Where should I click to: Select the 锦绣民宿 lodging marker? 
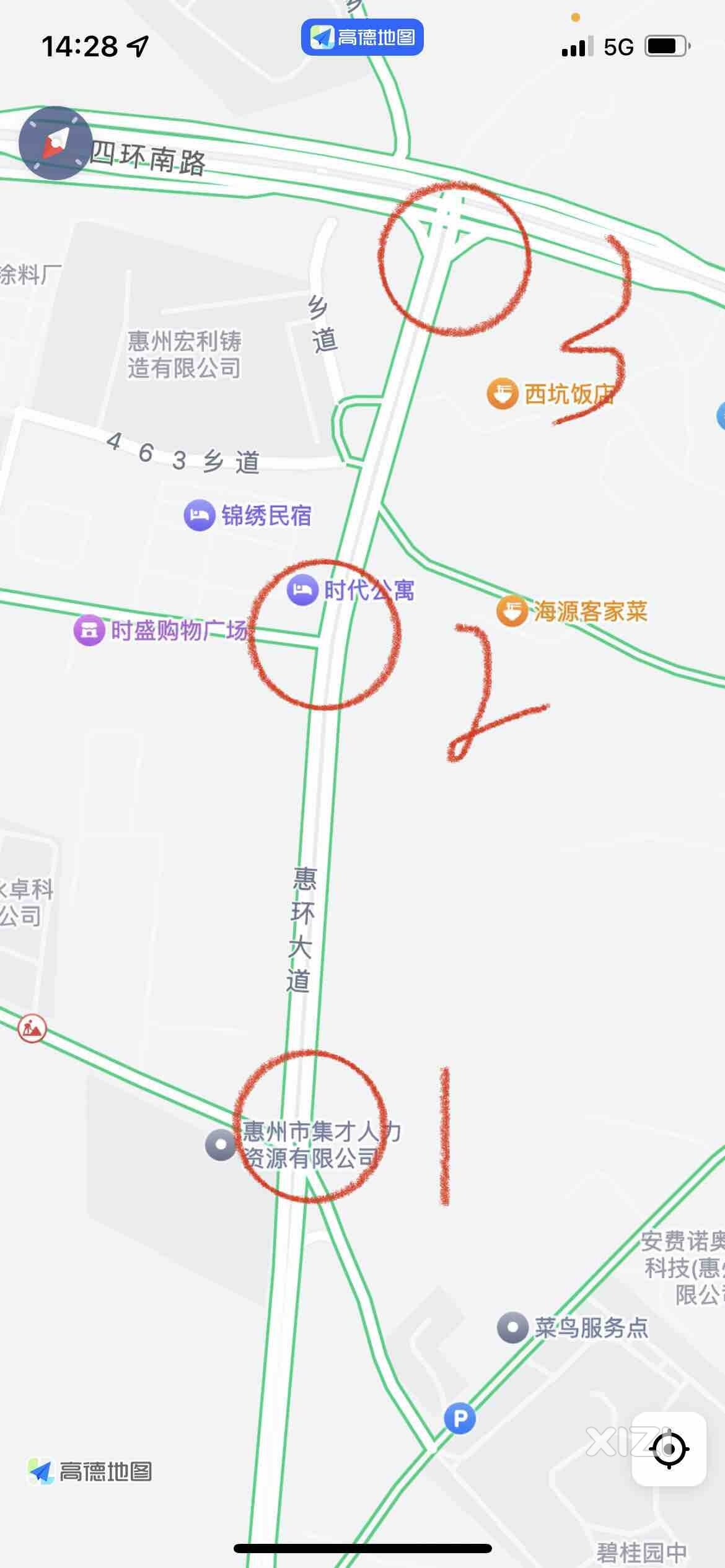coord(200,515)
